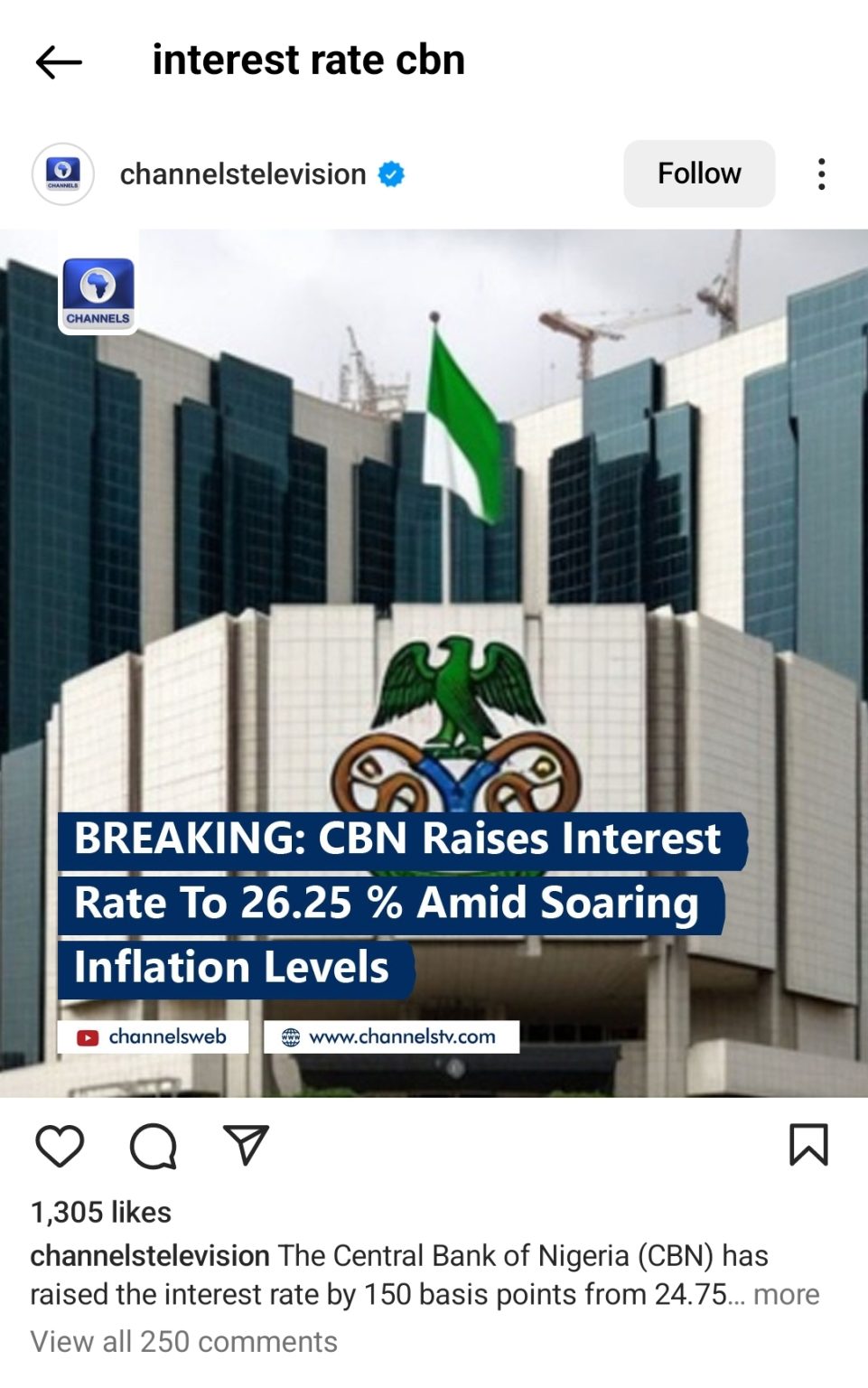
Task: View all 250 comments
Action: [x=183, y=1342]
